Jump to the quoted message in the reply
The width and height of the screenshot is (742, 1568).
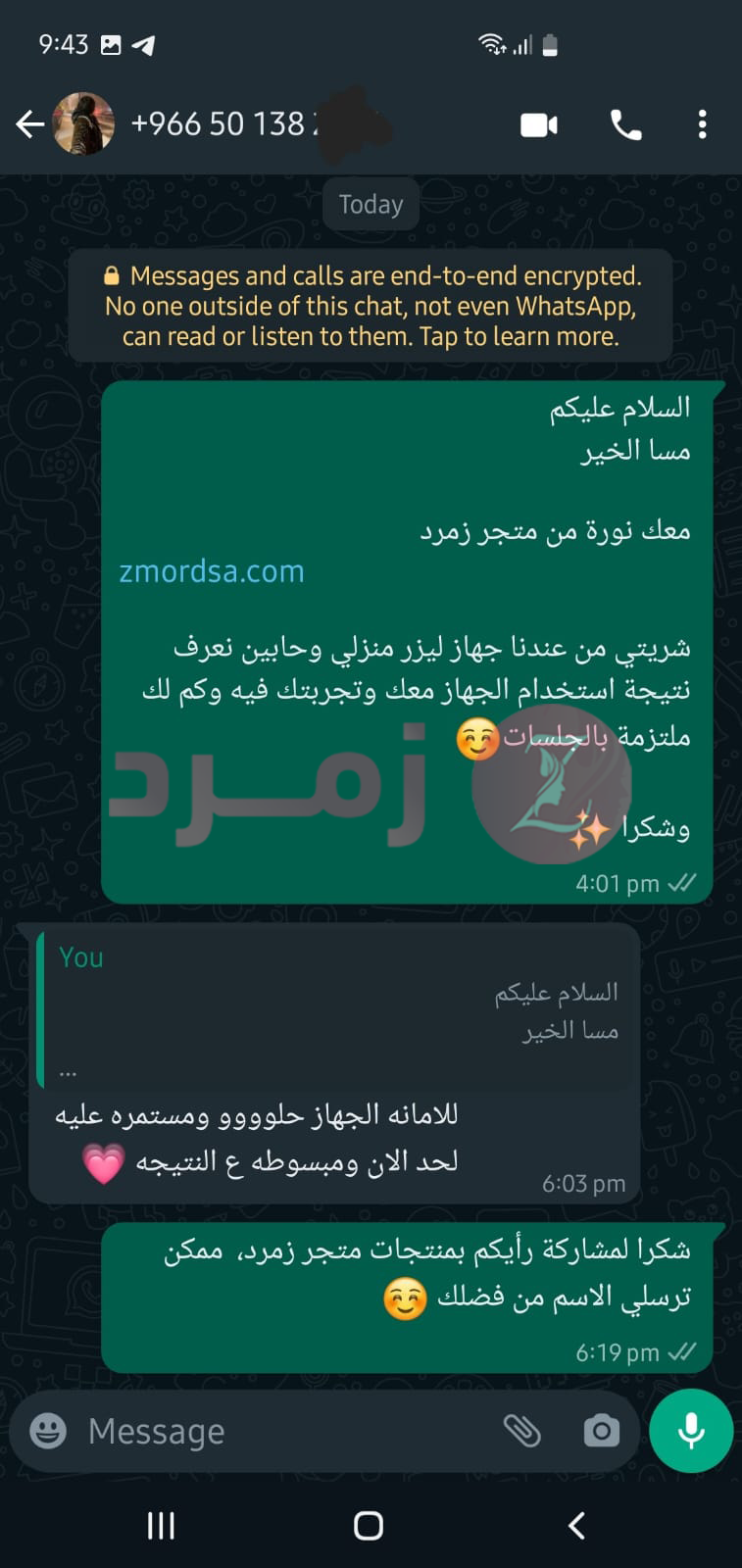333,1009
